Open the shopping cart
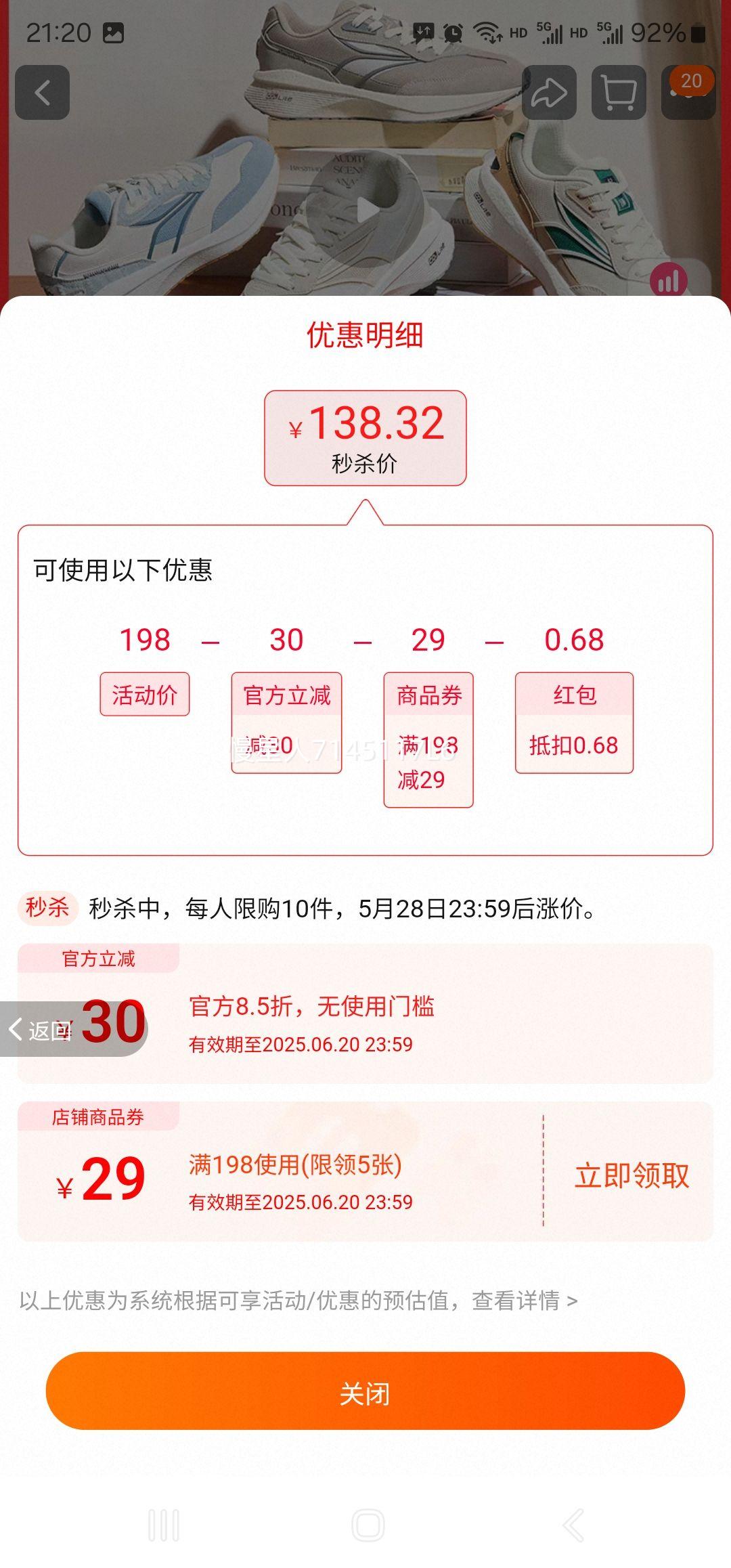Viewport: 731px width, 1568px height. coord(618,93)
